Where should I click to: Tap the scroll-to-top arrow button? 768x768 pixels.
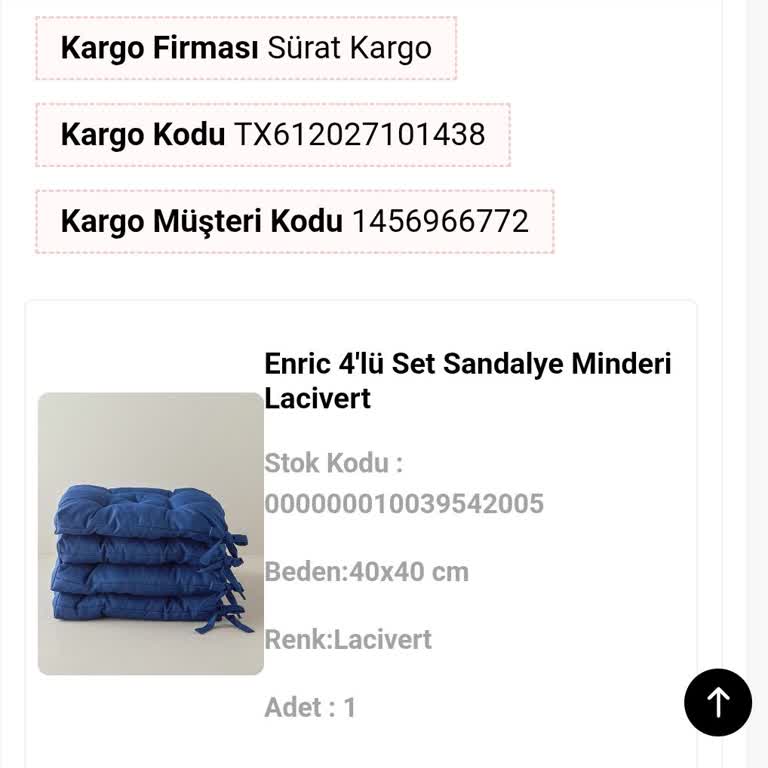(x=717, y=702)
